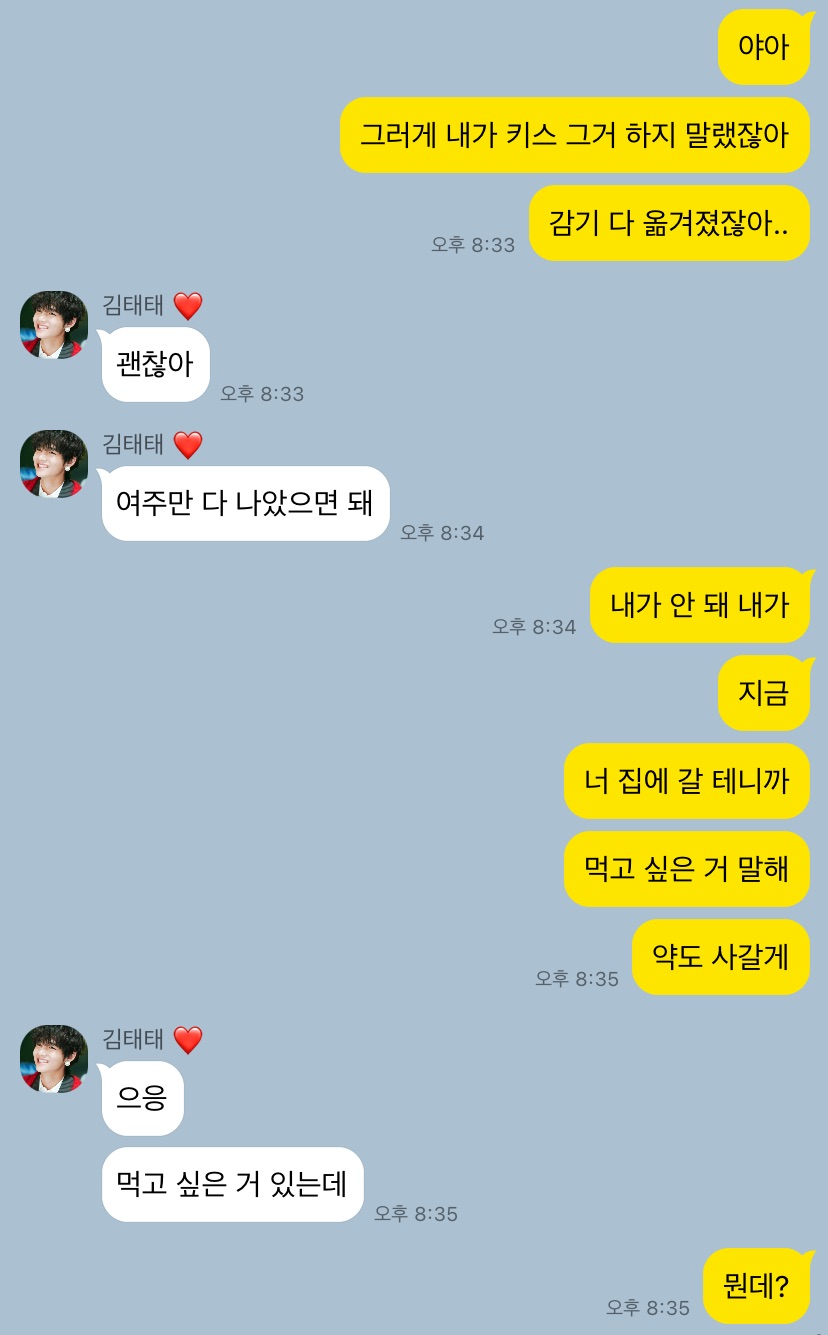The height and width of the screenshot is (1335, 828).
Task: Open 김태태's profile picture beside the 괜찮아 message
Action: [54, 325]
